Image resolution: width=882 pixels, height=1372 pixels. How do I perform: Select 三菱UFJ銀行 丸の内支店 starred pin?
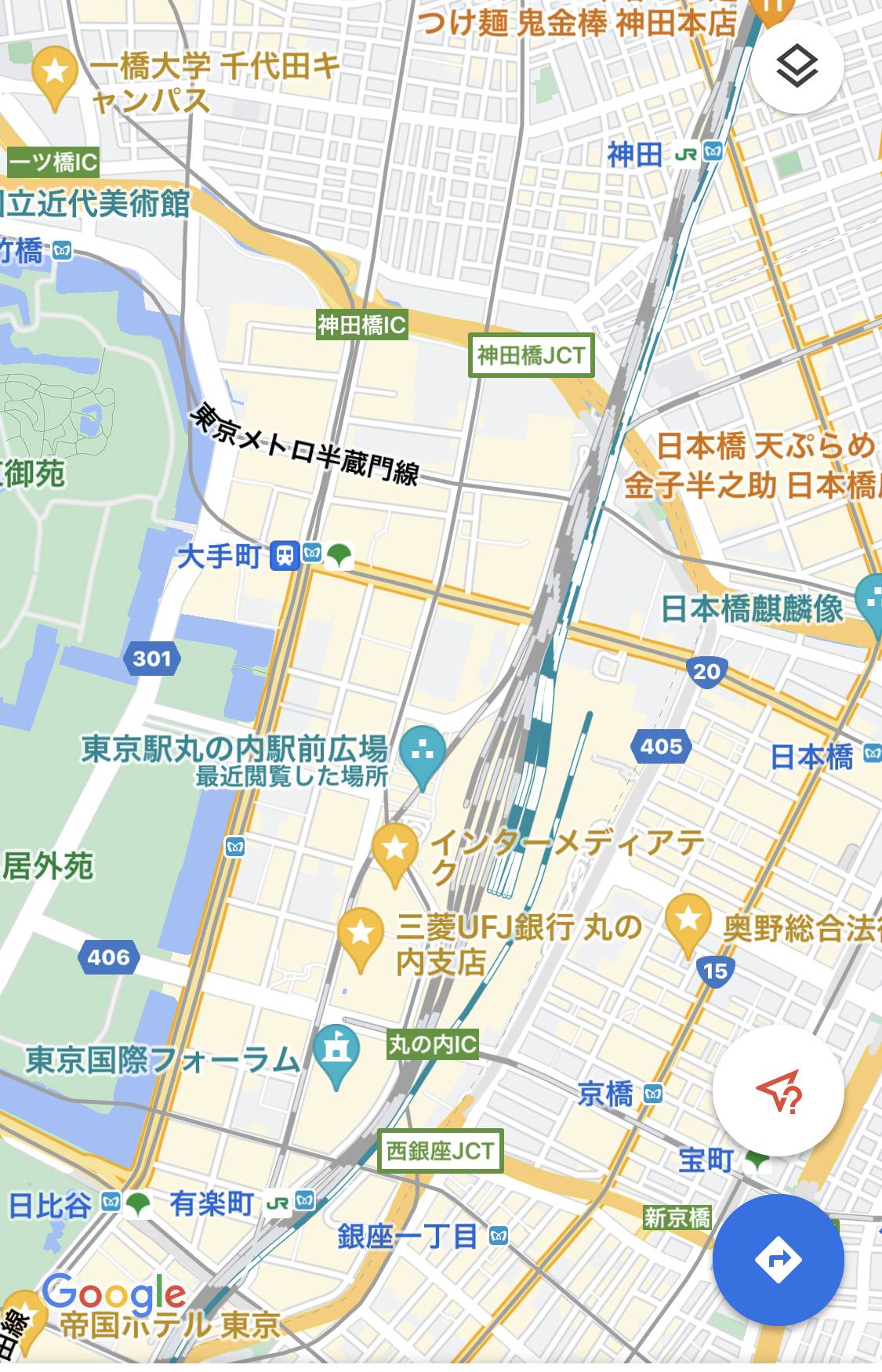361,934
